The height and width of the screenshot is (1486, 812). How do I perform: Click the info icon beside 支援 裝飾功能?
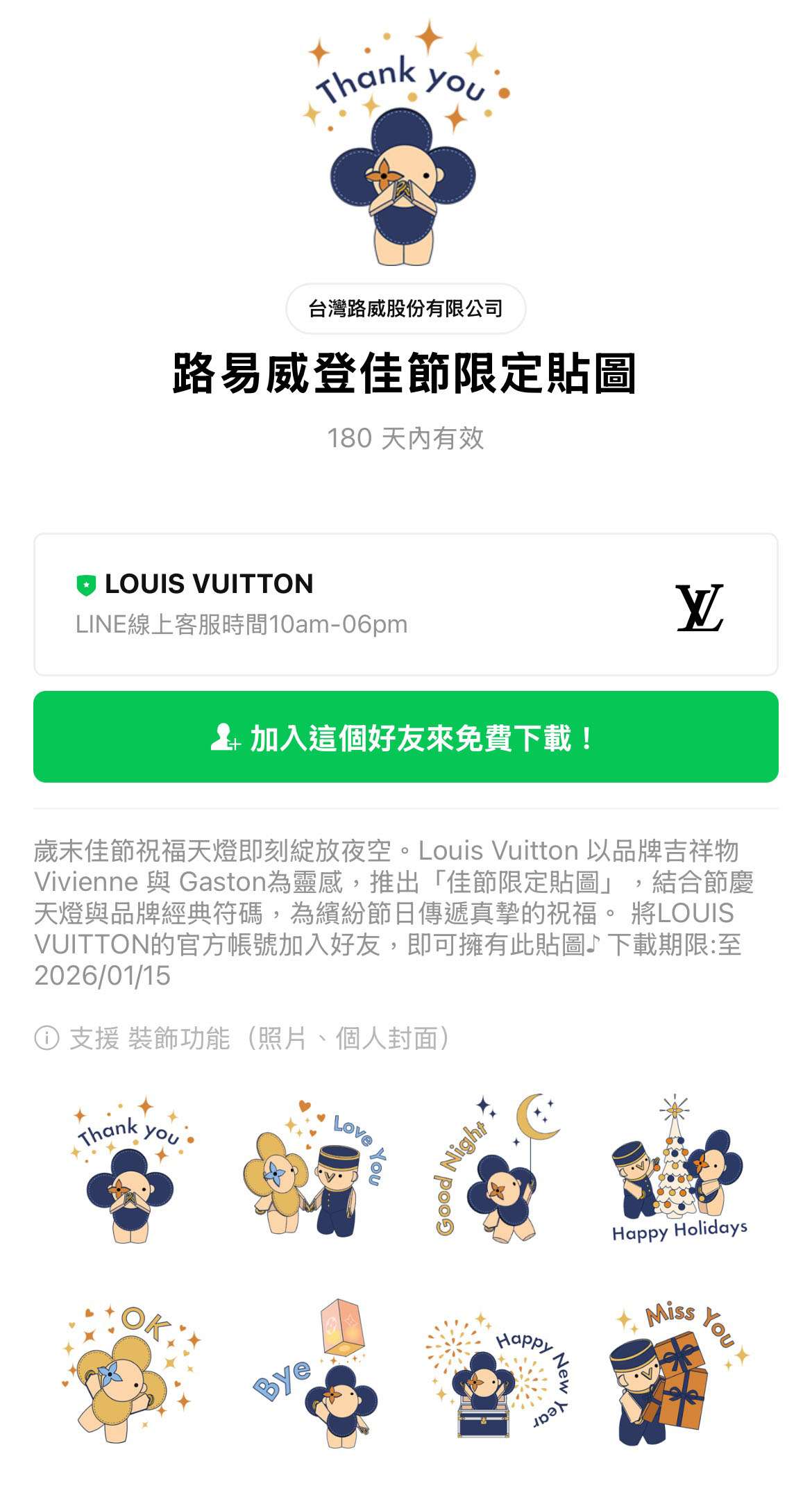(x=47, y=1037)
